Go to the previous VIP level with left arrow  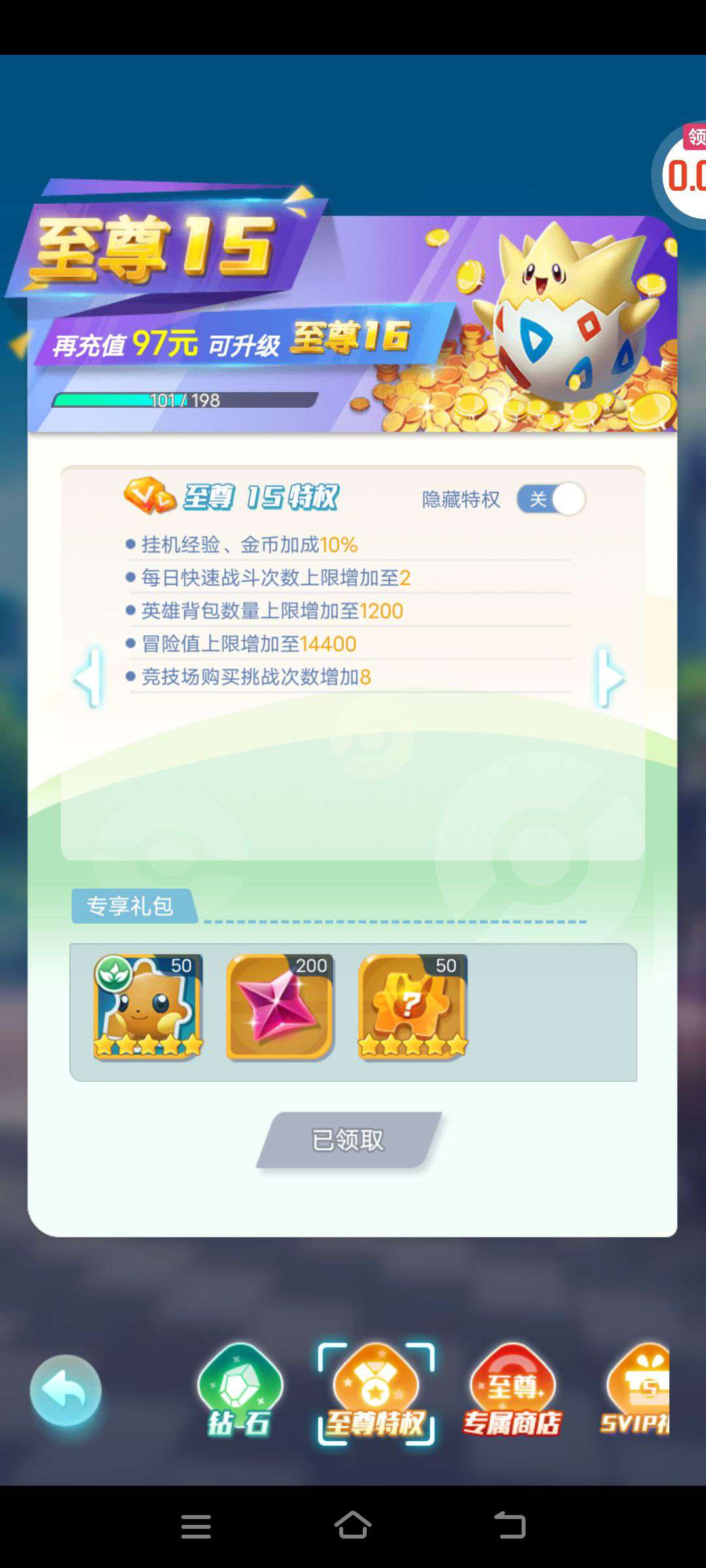pos(88,678)
